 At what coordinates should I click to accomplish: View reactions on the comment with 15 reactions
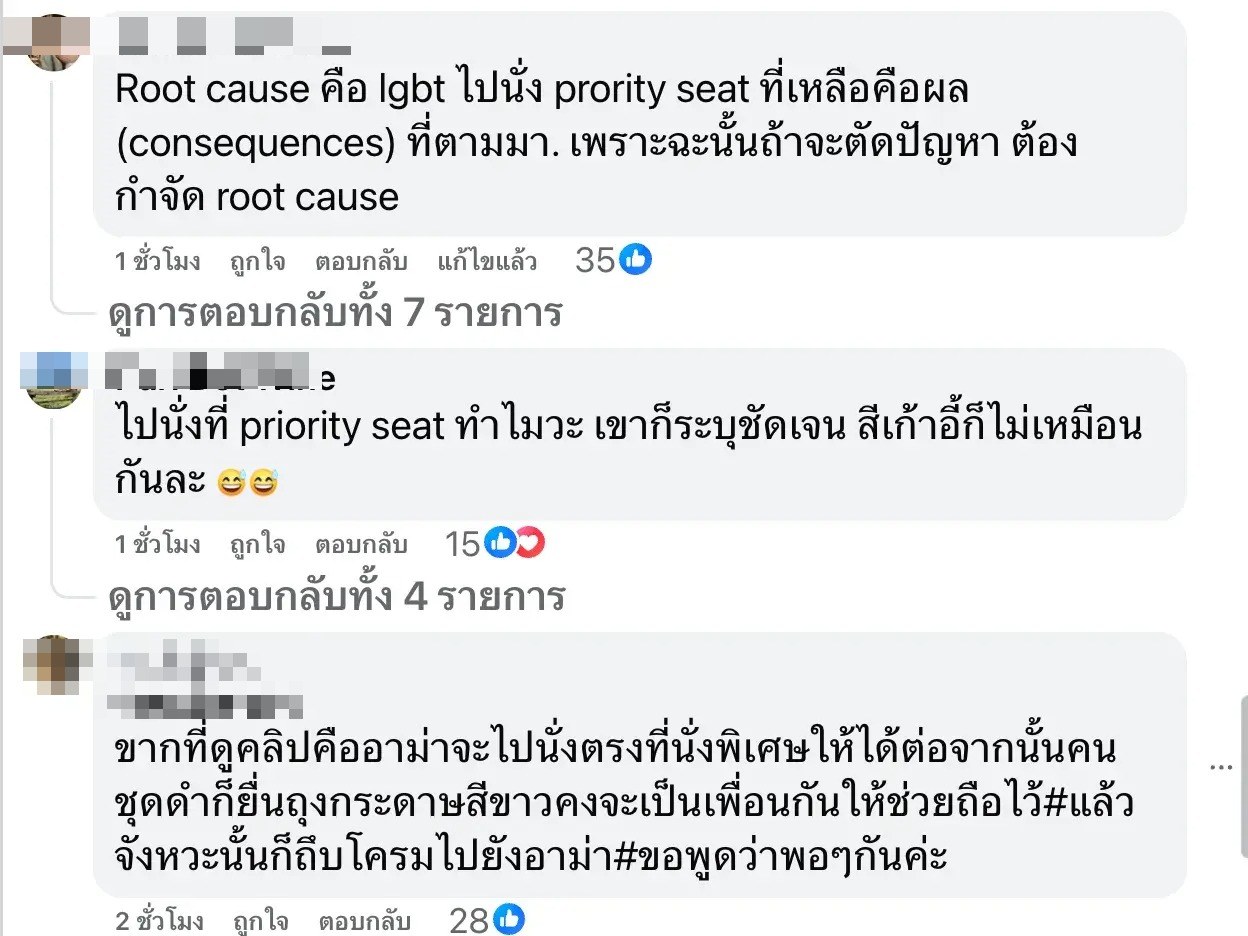(494, 544)
